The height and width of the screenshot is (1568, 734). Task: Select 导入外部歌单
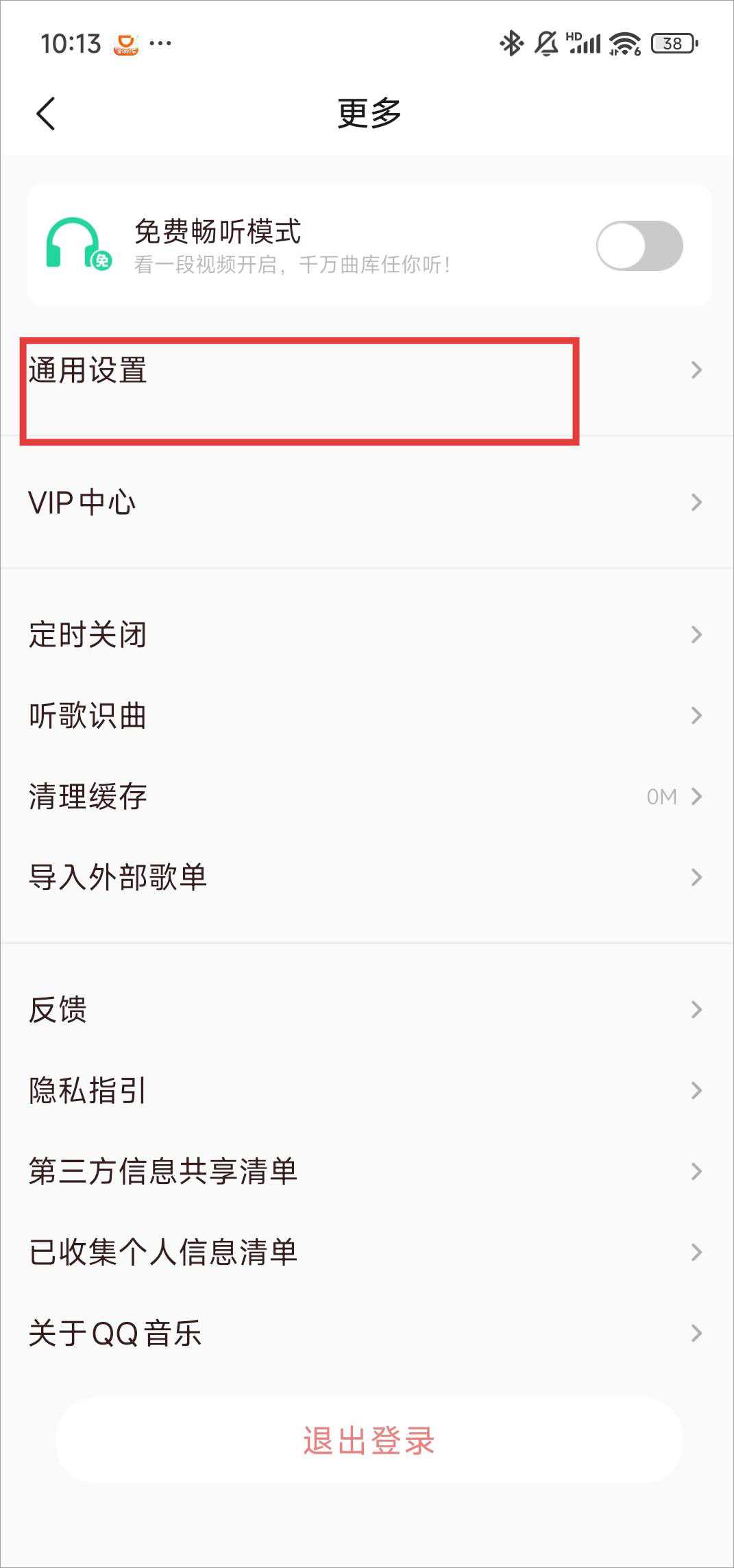(367, 878)
